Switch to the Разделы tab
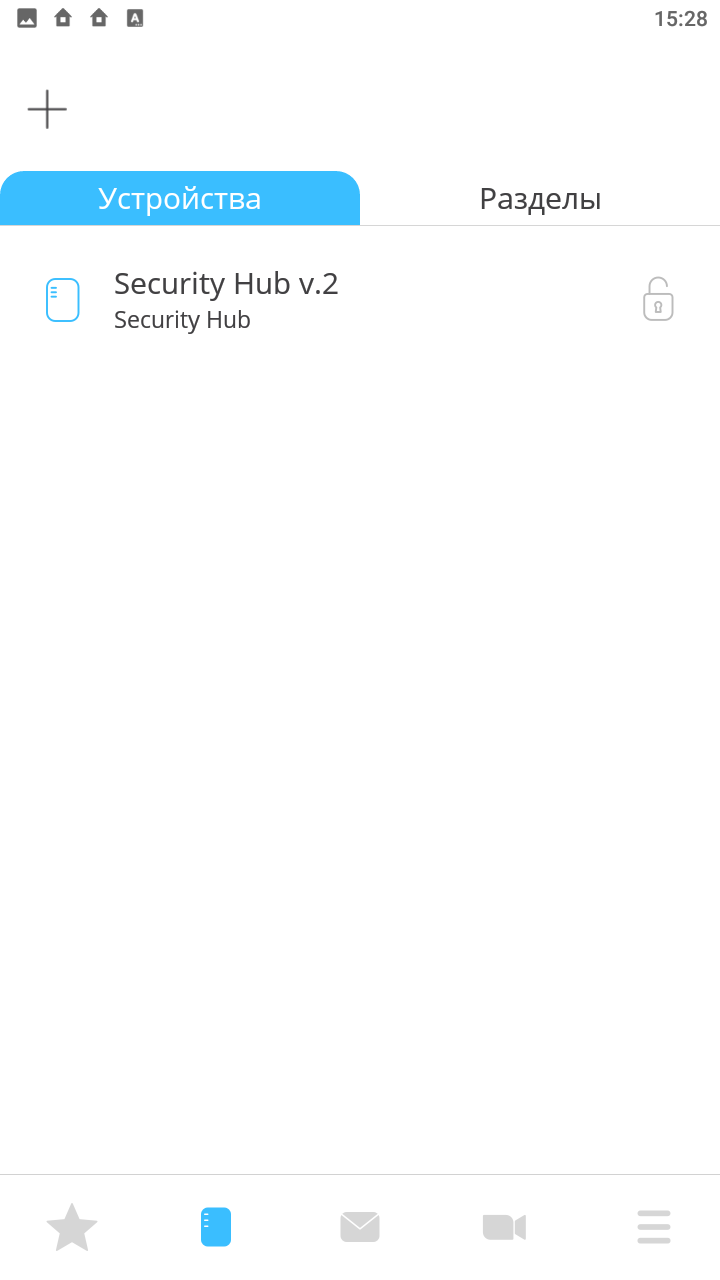 (540, 199)
